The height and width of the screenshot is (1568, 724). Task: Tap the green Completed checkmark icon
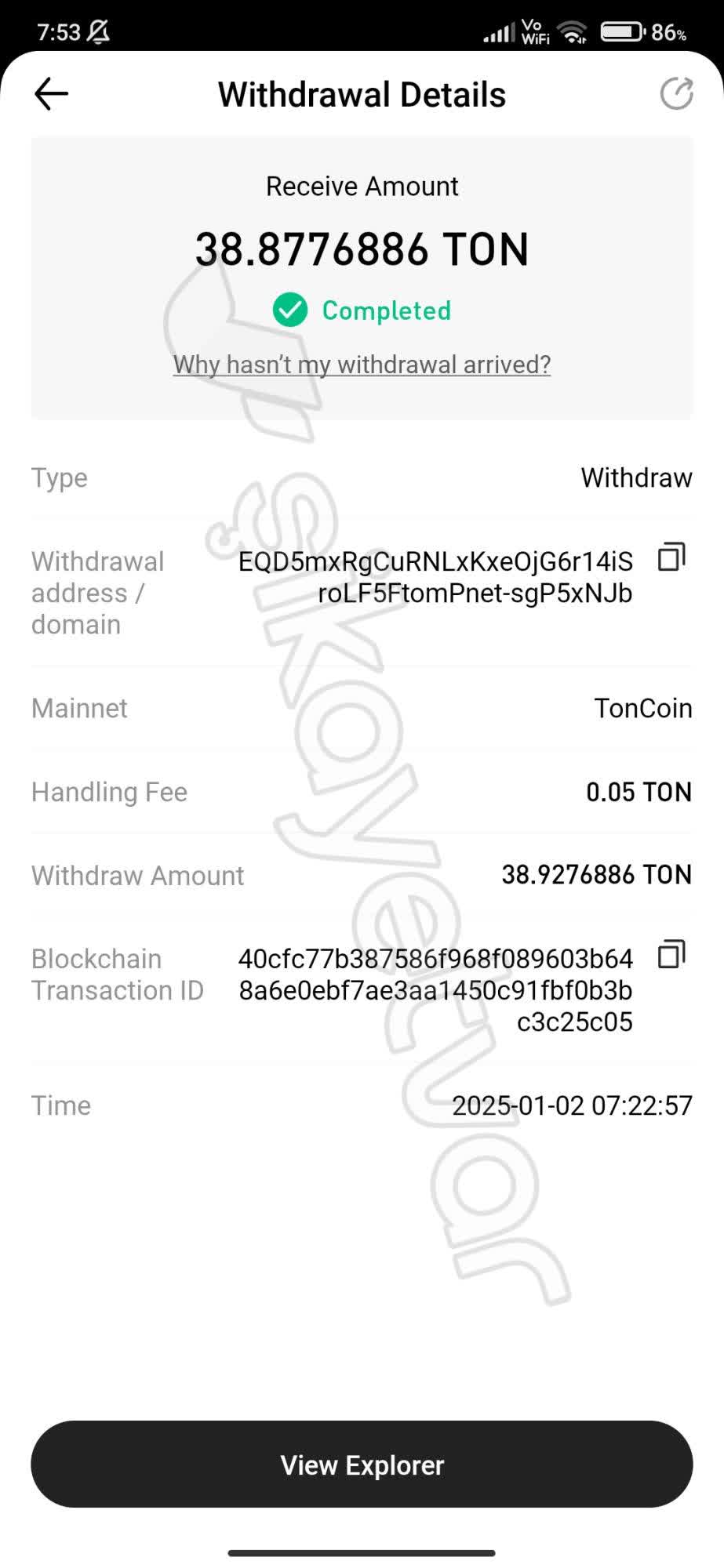pyautogui.click(x=290, y=310)
